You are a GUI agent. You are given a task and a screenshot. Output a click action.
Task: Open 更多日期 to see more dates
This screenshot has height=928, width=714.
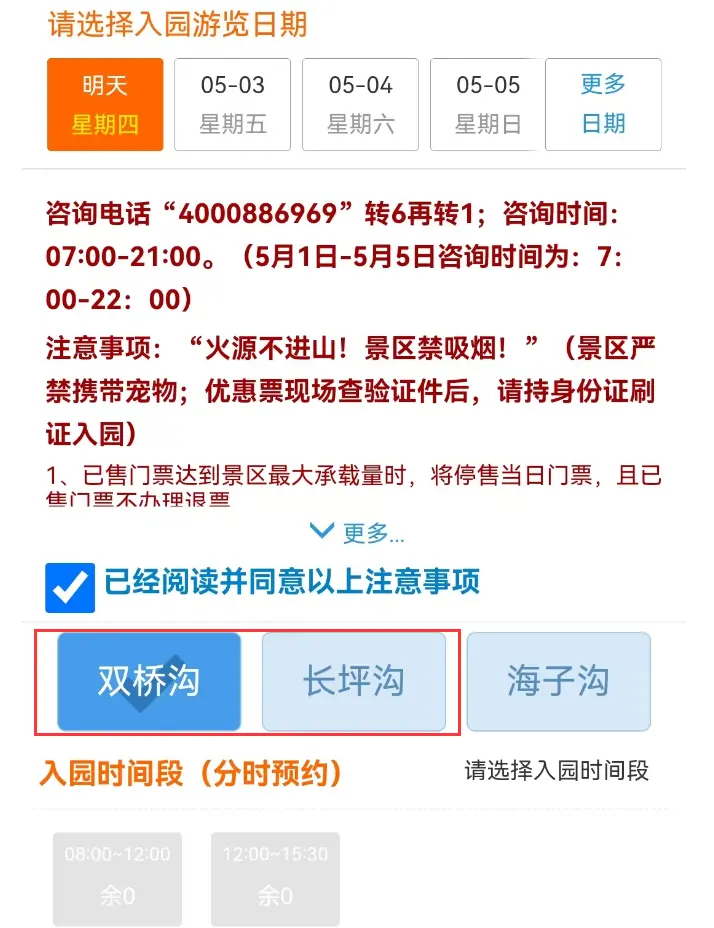tap(603, 104)
